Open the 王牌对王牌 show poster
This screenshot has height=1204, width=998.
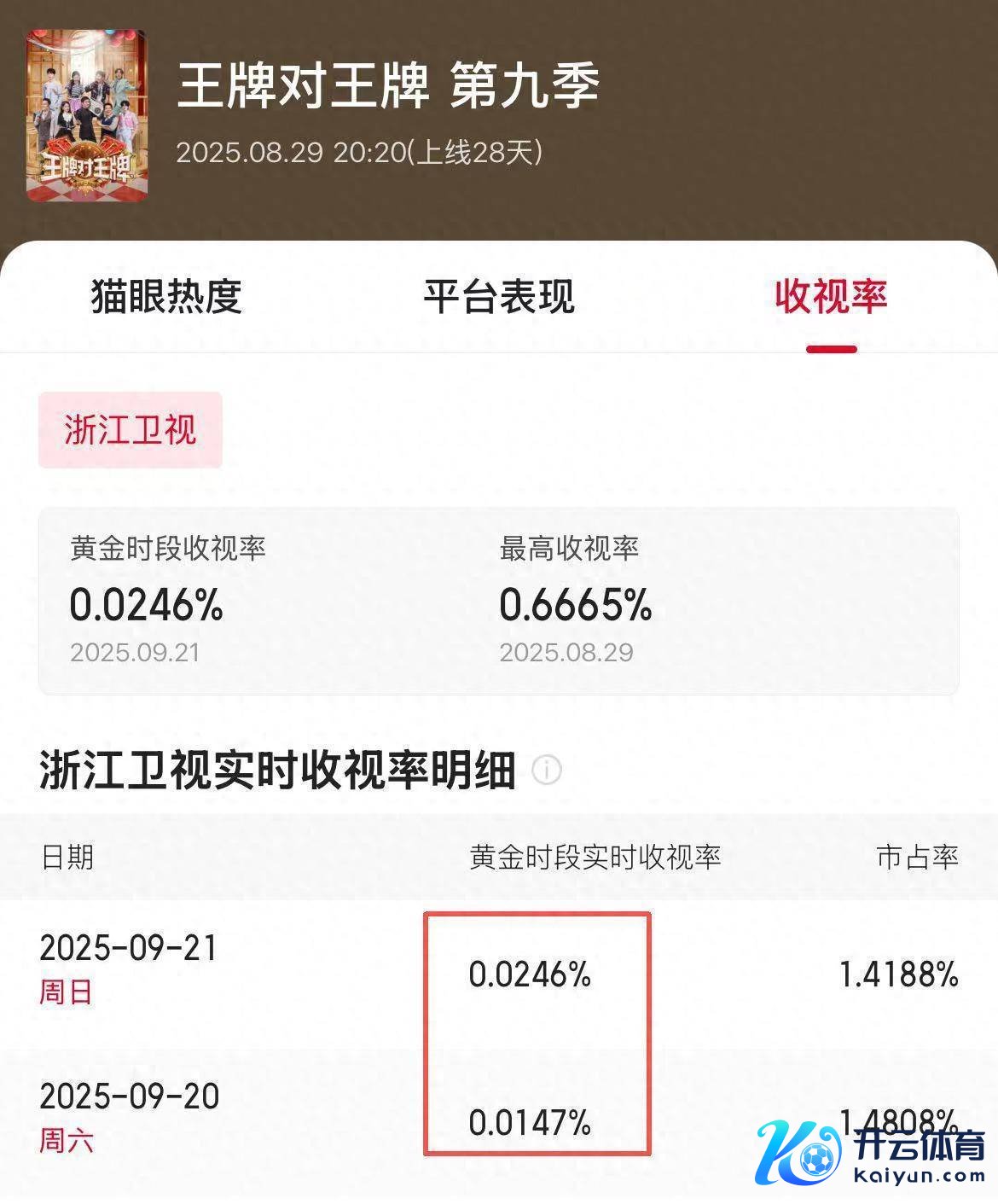[87, 116]
